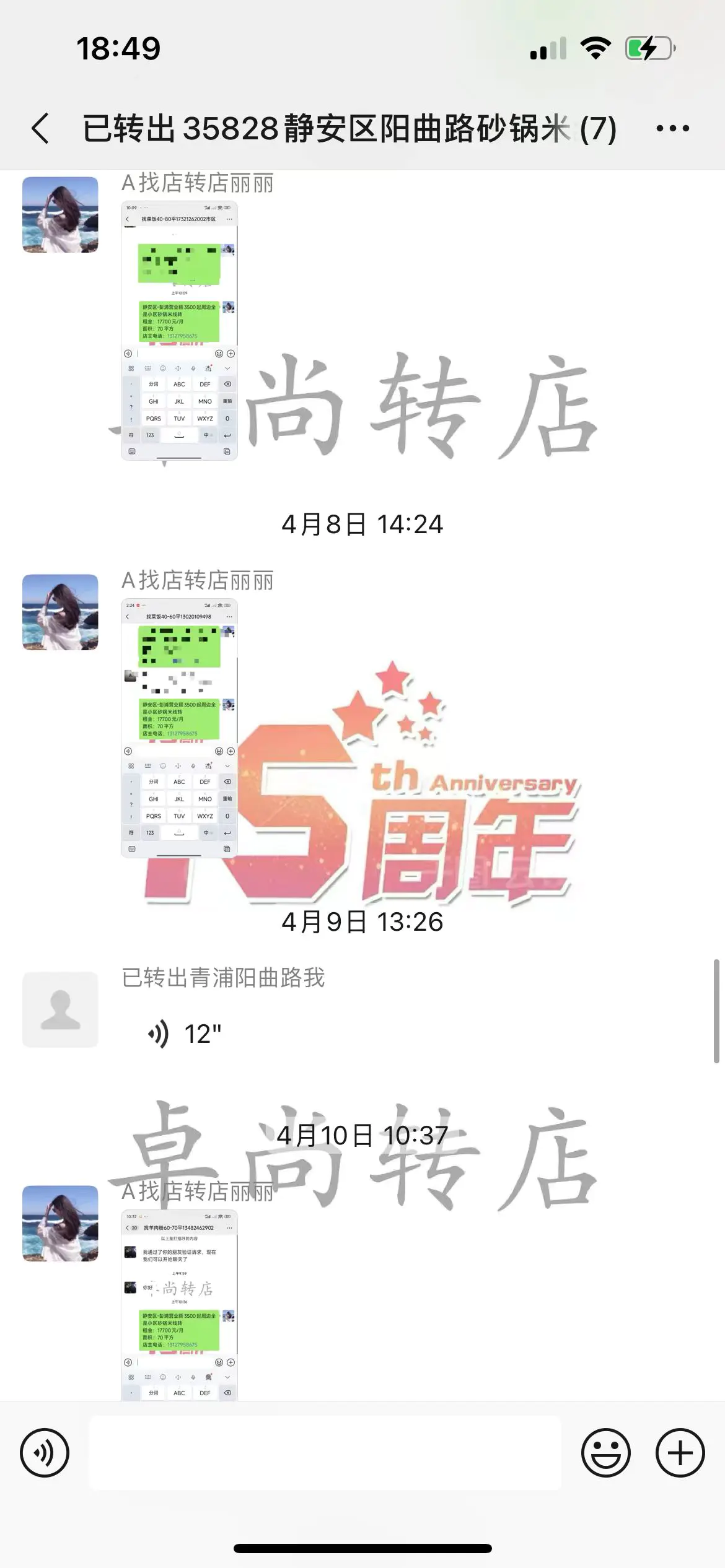
Task: View profile of 已转出青浦阳曲路我 avatar
Action: point(60,1009)
